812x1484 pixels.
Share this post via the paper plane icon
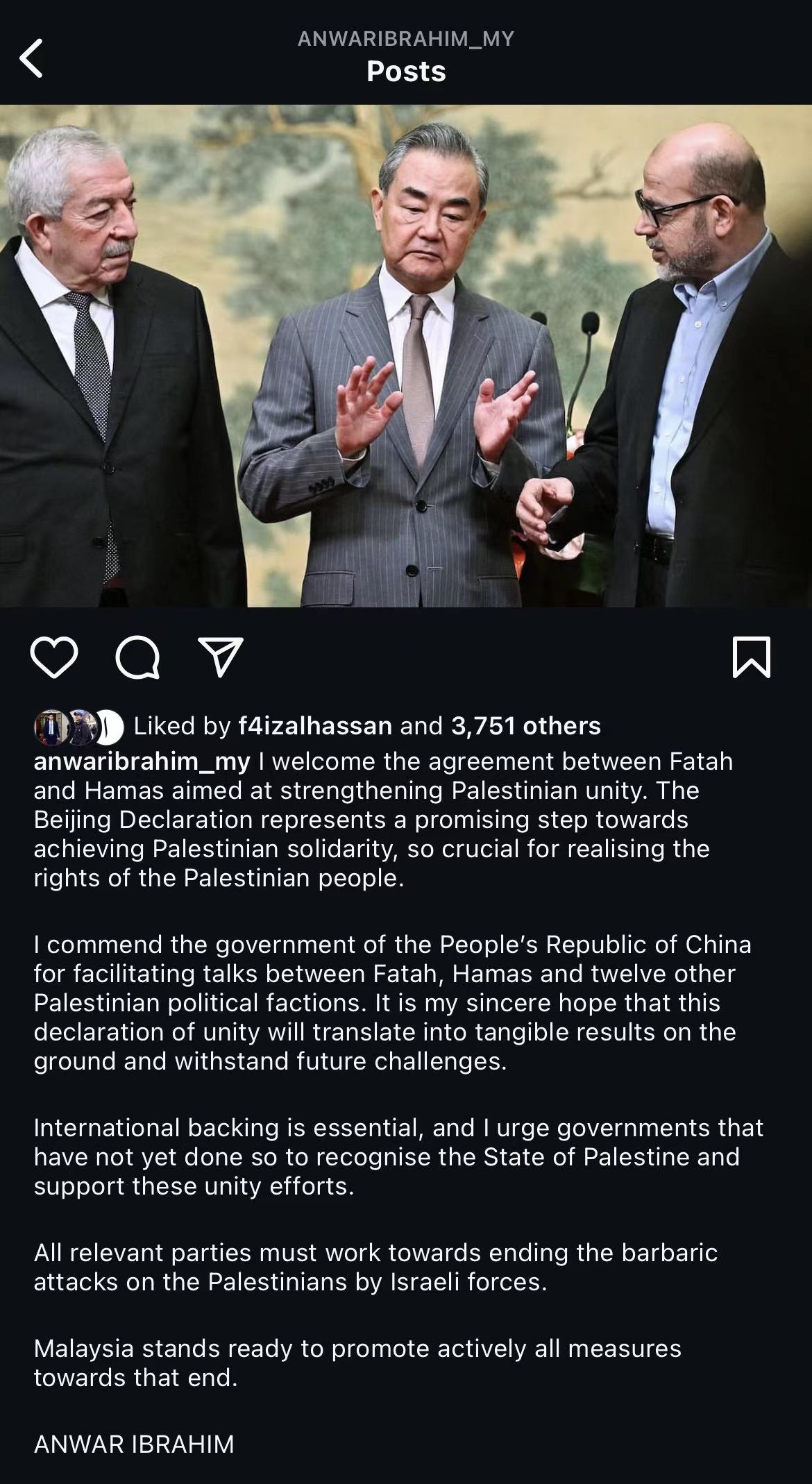[x=221, y=657]
